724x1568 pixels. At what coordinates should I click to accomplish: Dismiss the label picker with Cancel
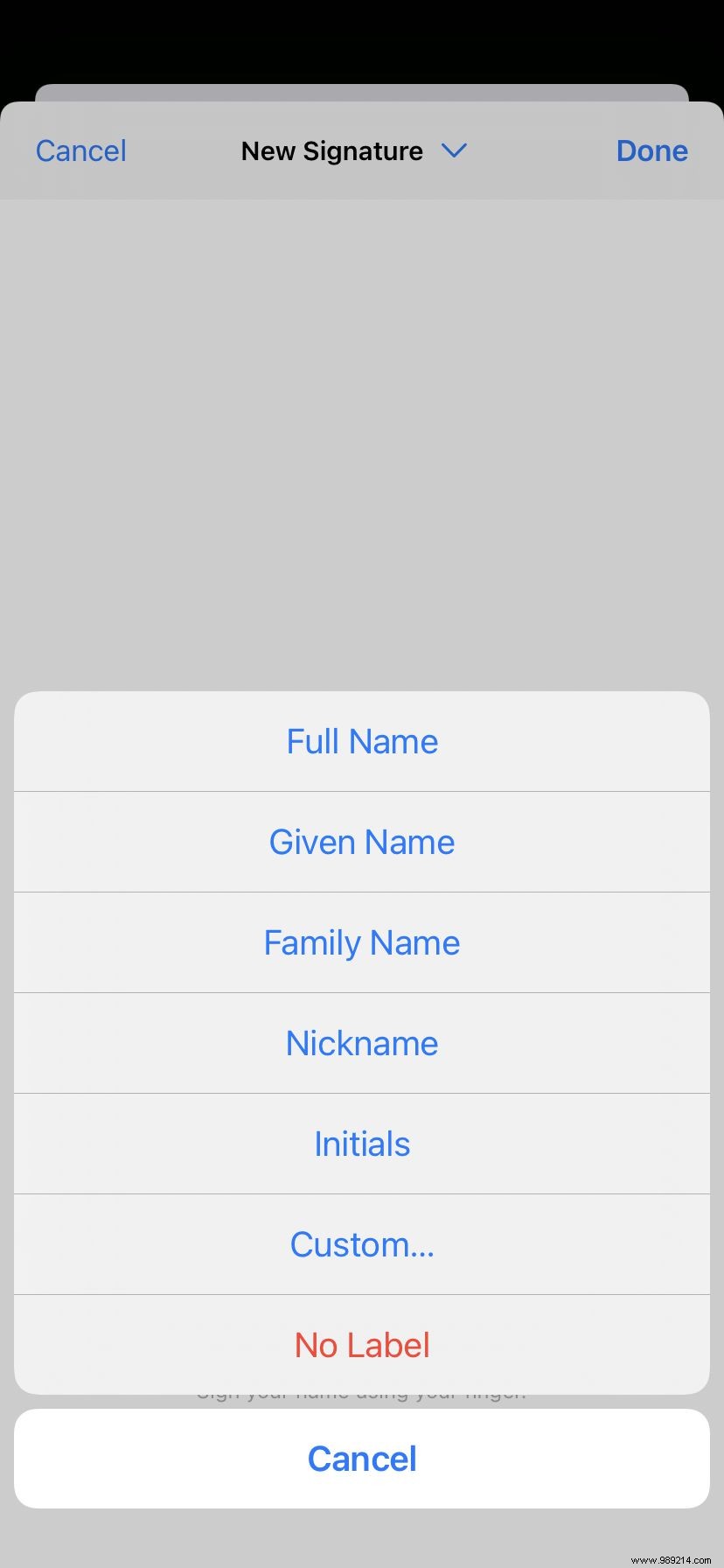362,1458
